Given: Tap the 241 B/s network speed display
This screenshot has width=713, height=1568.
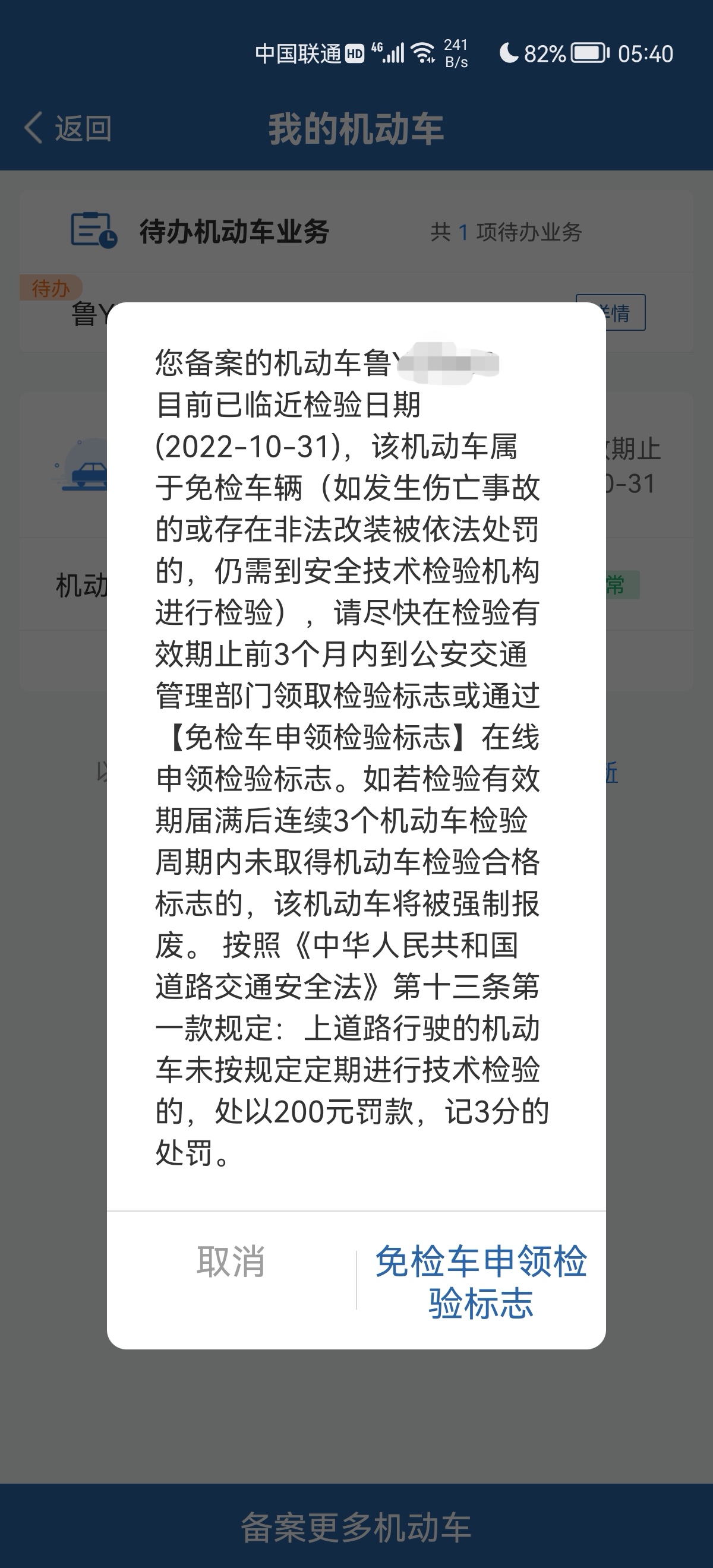Looking at the screenshot, I should tap(456, 53).
